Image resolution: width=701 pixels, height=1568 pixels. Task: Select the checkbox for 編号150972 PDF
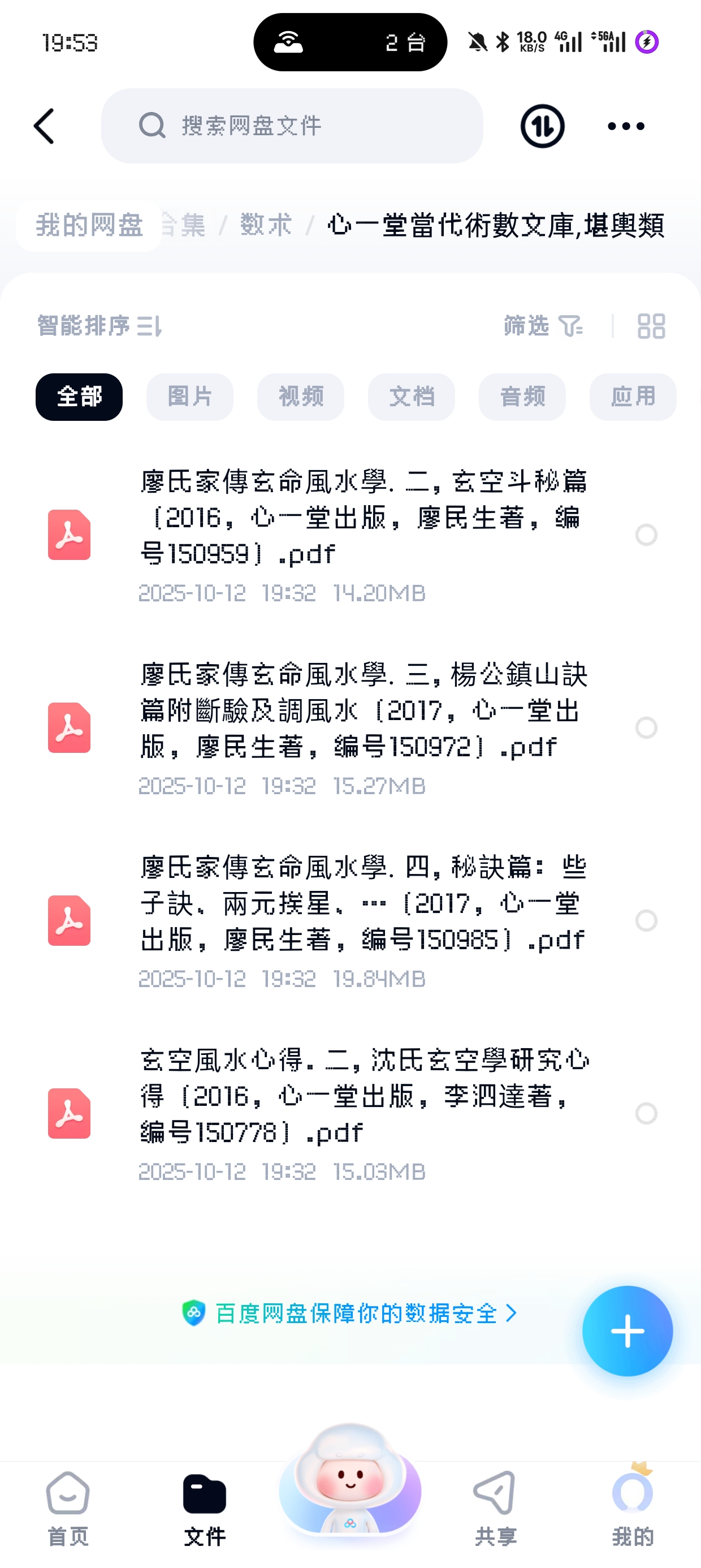(646, 727)
